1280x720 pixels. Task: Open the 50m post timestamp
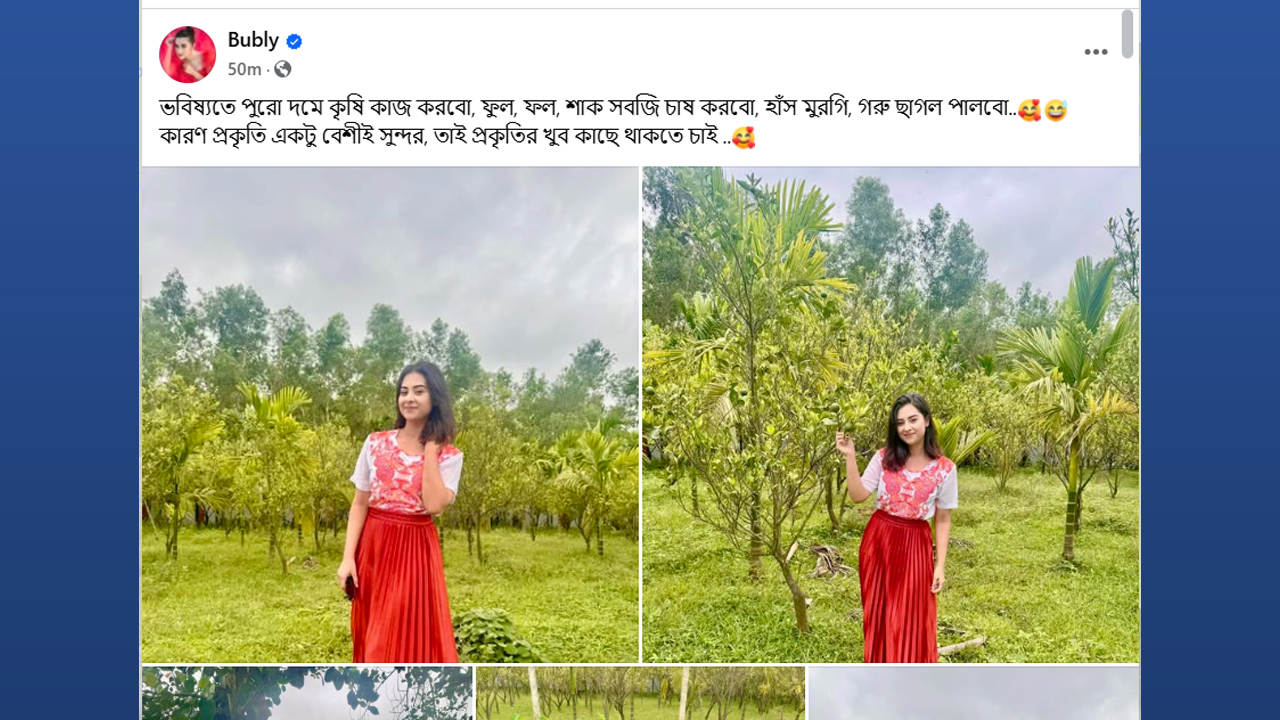(x=244, y=69)
